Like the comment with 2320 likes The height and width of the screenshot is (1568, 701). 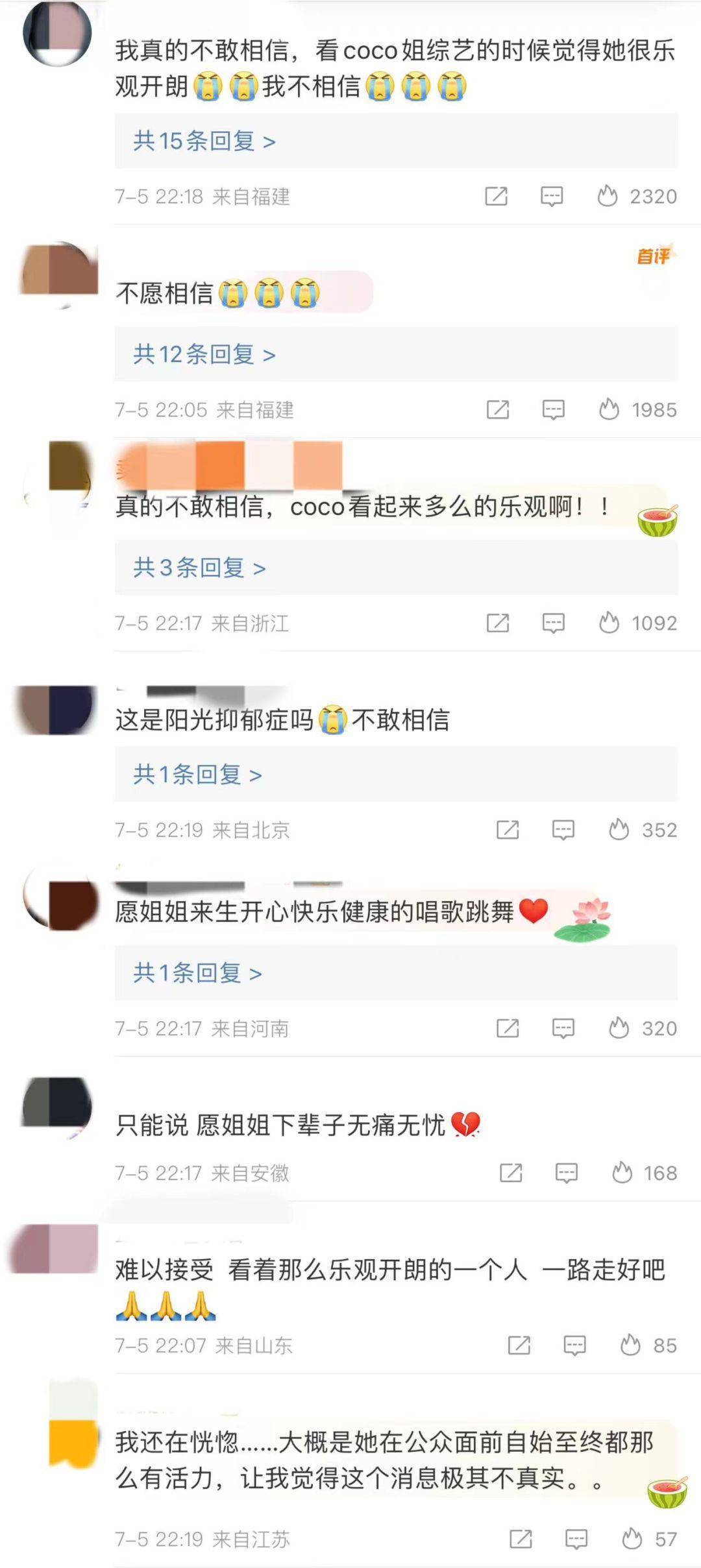(x=608, y=196)
